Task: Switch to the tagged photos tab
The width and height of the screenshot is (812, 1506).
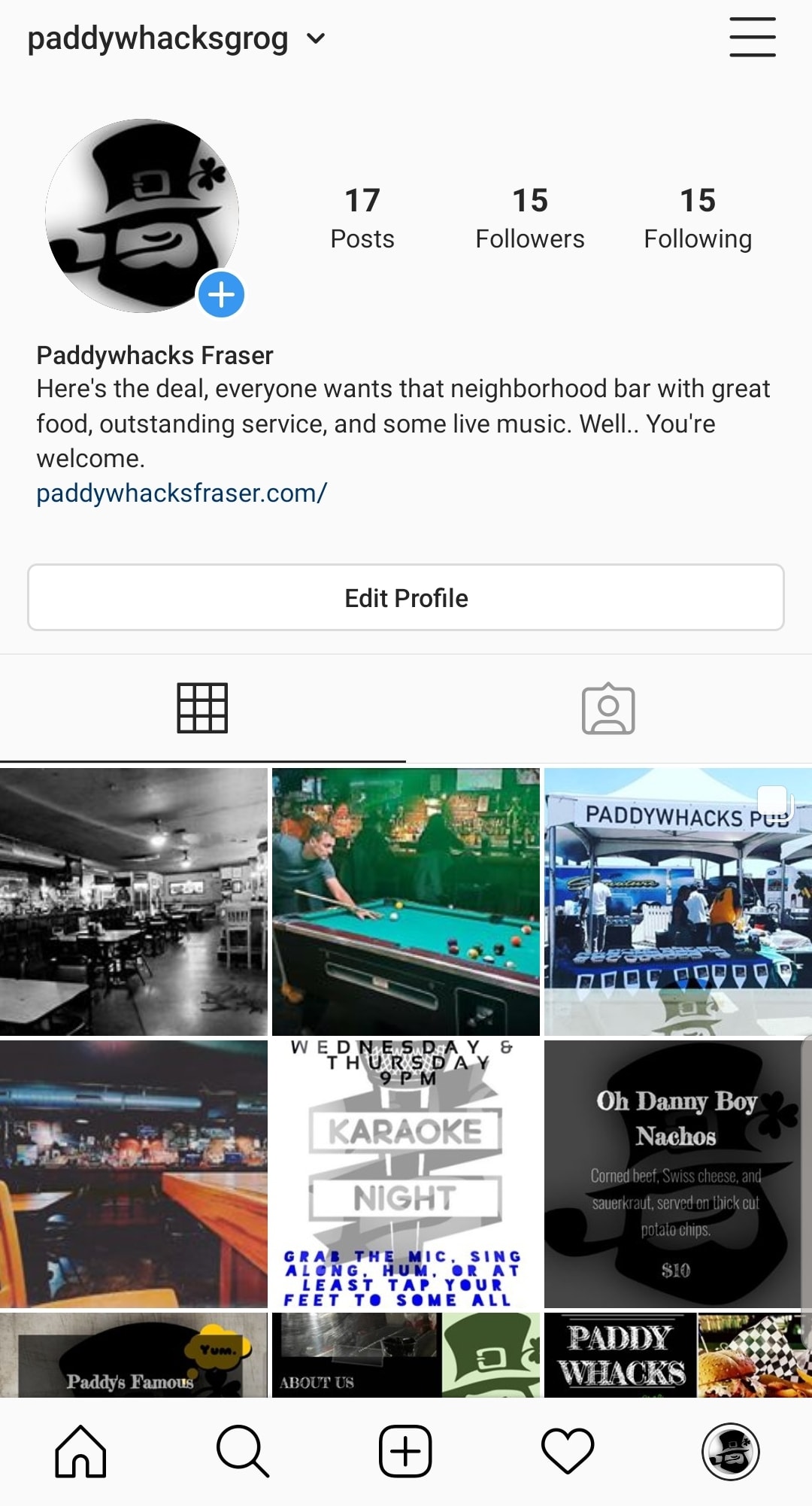Action: [608, 708]
